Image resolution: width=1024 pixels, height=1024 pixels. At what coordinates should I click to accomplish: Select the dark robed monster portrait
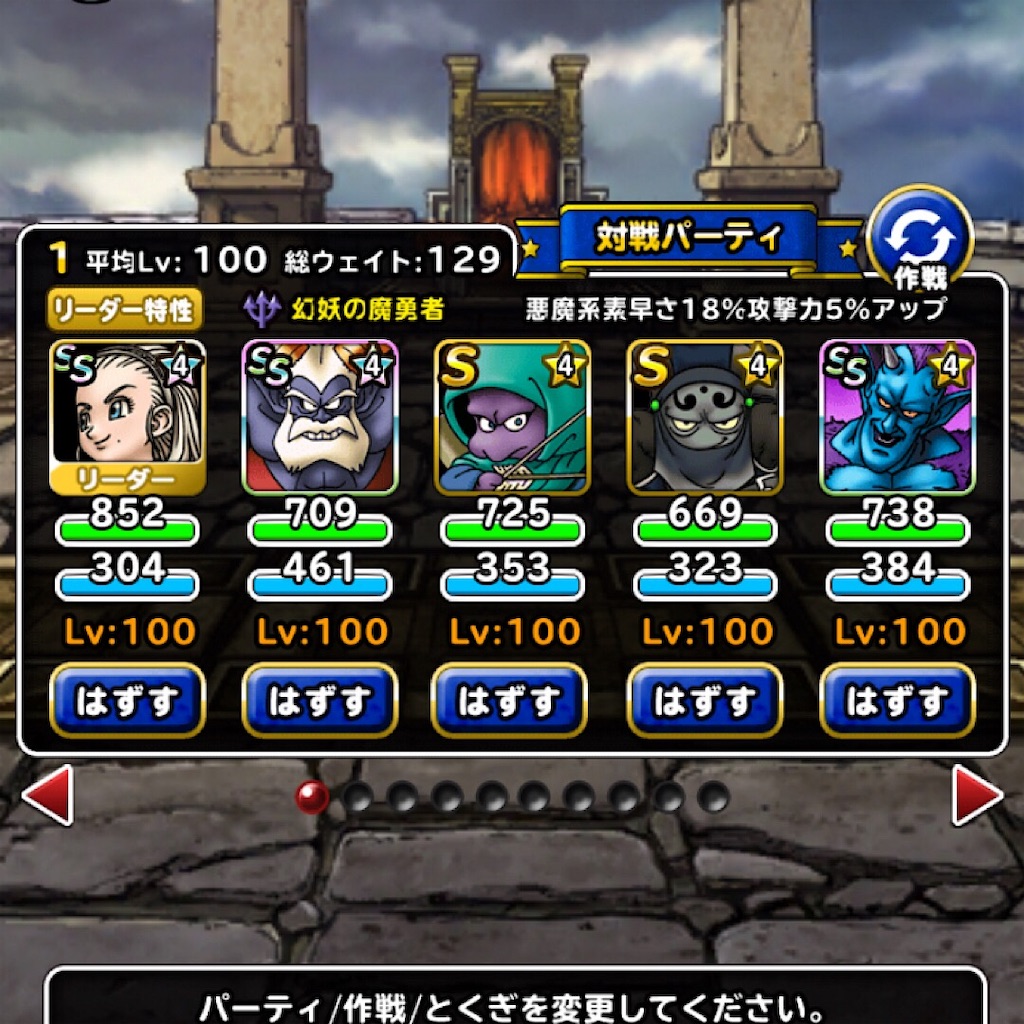(705, 417)
